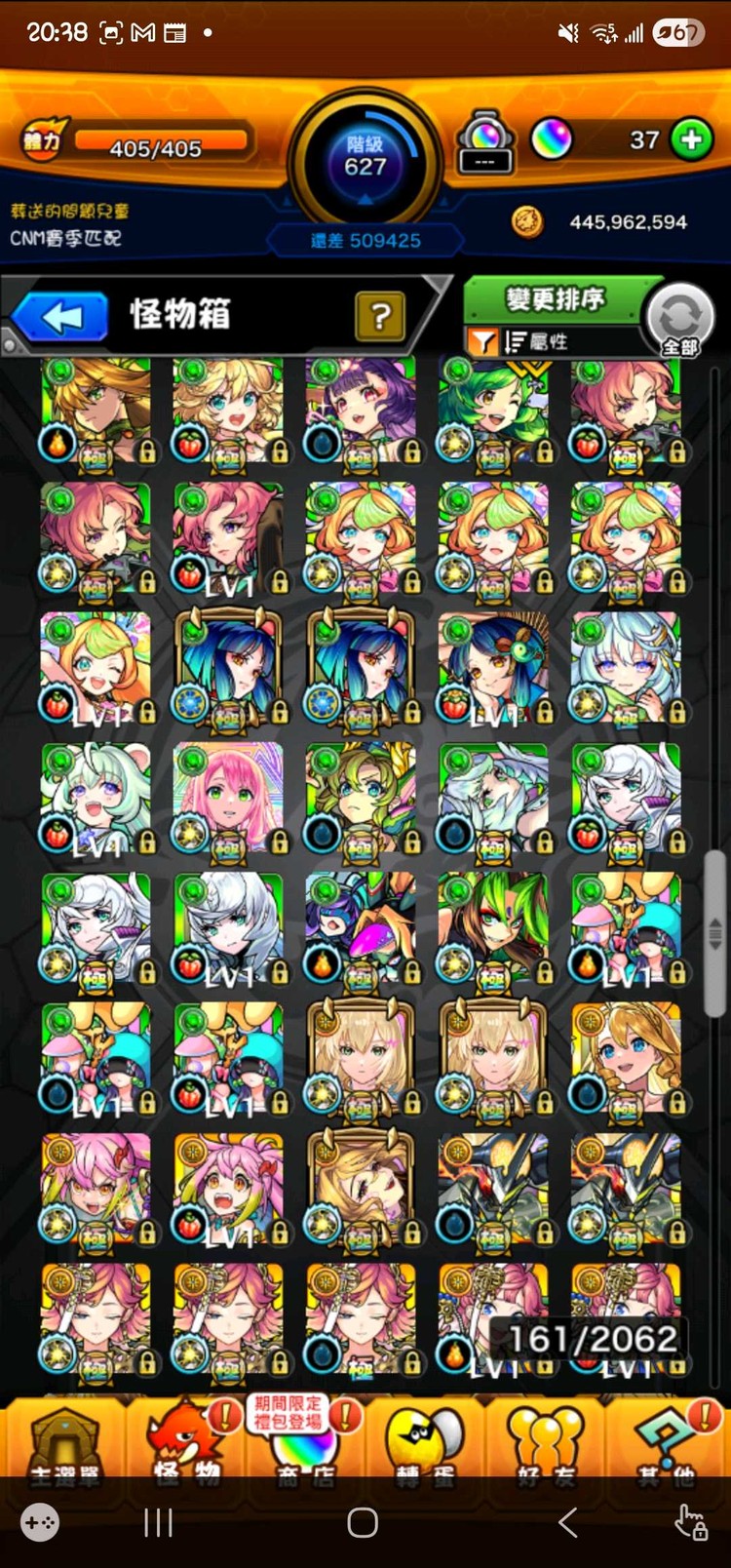Open the capsule machine icon near the orbs
Screen dimensions: 731x1568
(x=485, y=142)
